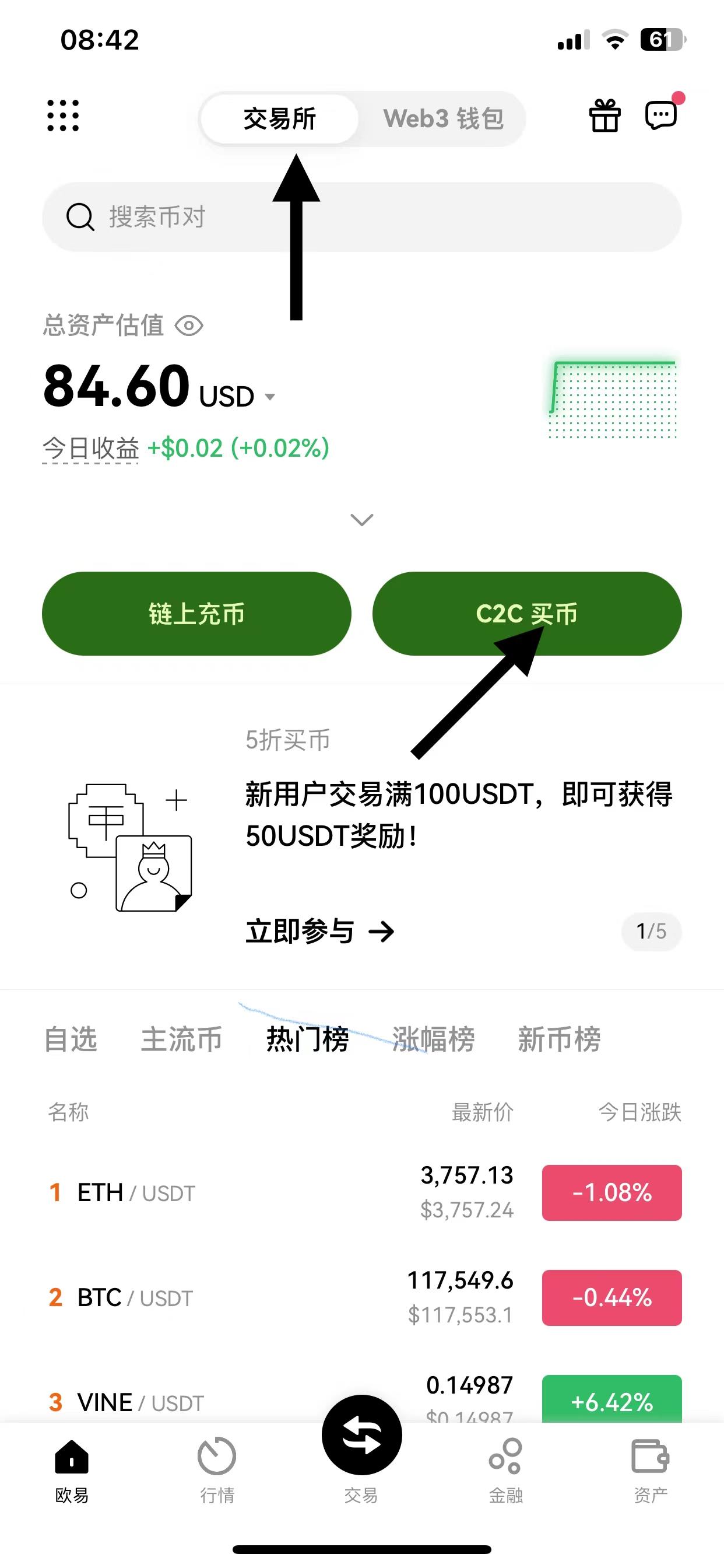Switch to the Web3 钱包 tab

(443, 118)
